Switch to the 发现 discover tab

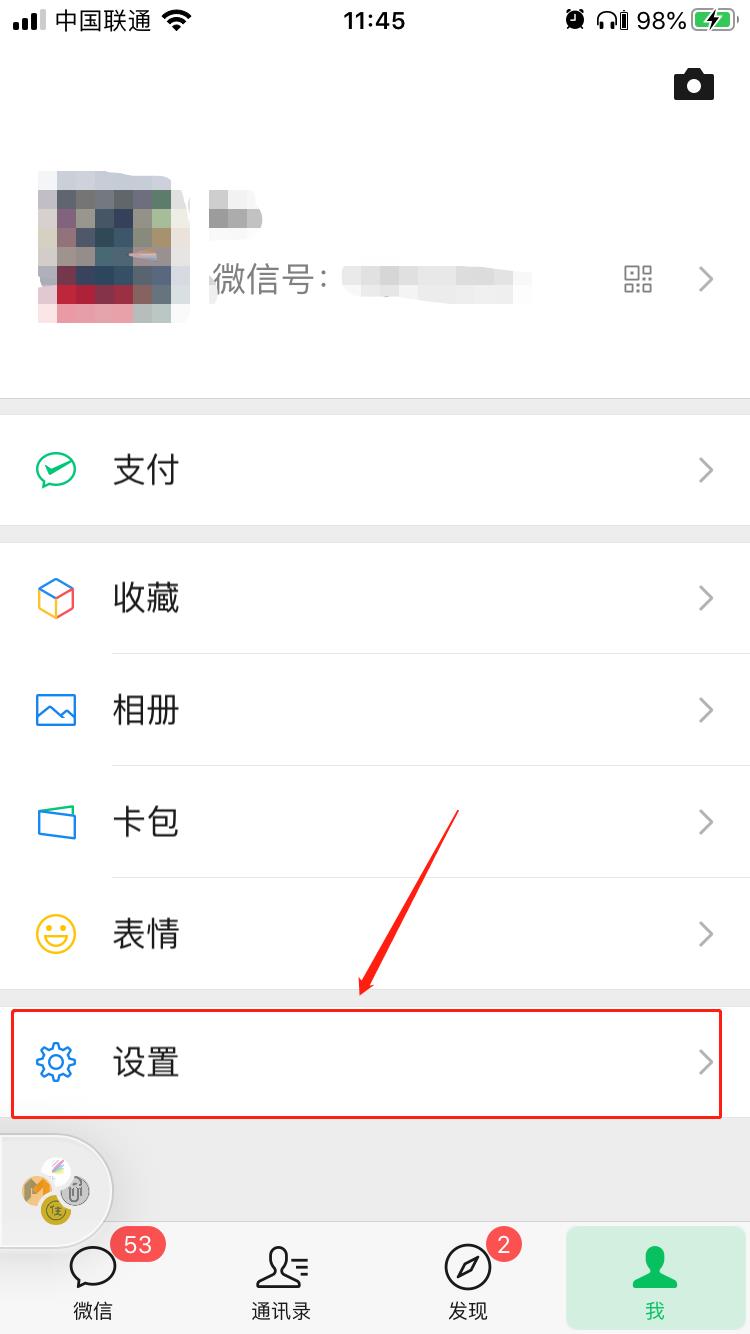click(x=468, y=1280)
